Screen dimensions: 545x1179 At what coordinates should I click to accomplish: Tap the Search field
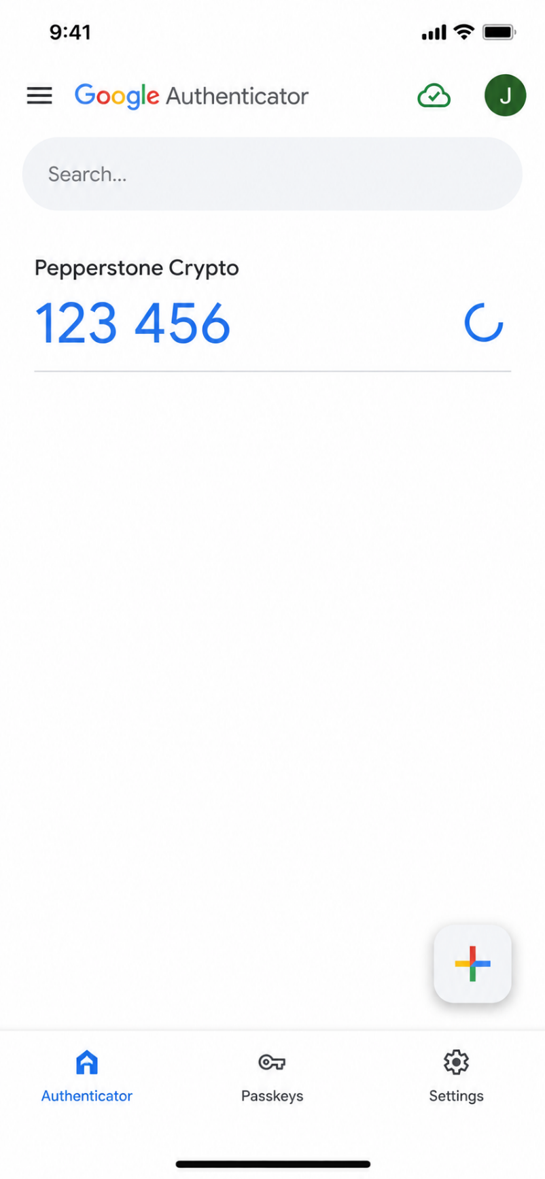tap(272, 174)
